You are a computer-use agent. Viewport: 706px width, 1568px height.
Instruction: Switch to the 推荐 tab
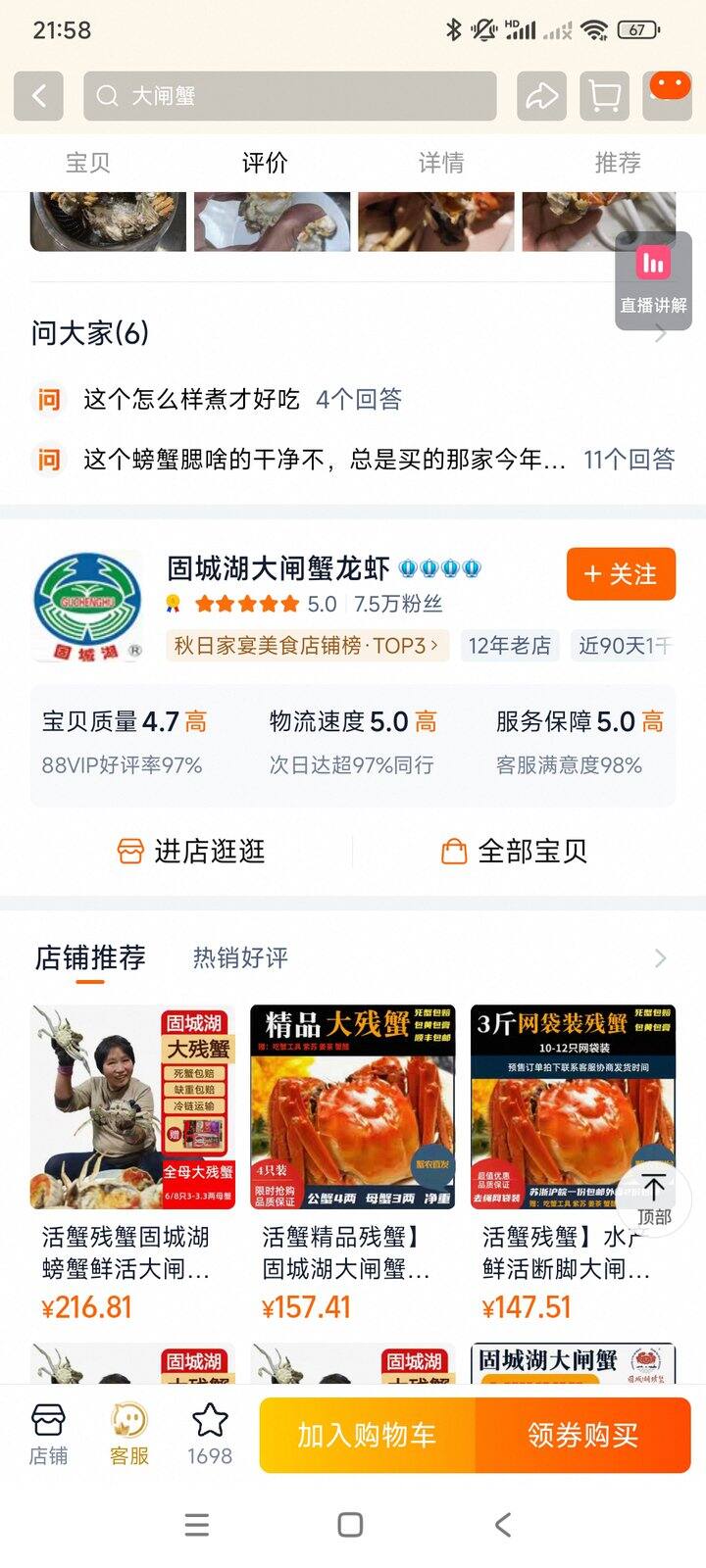pos(618,163)
